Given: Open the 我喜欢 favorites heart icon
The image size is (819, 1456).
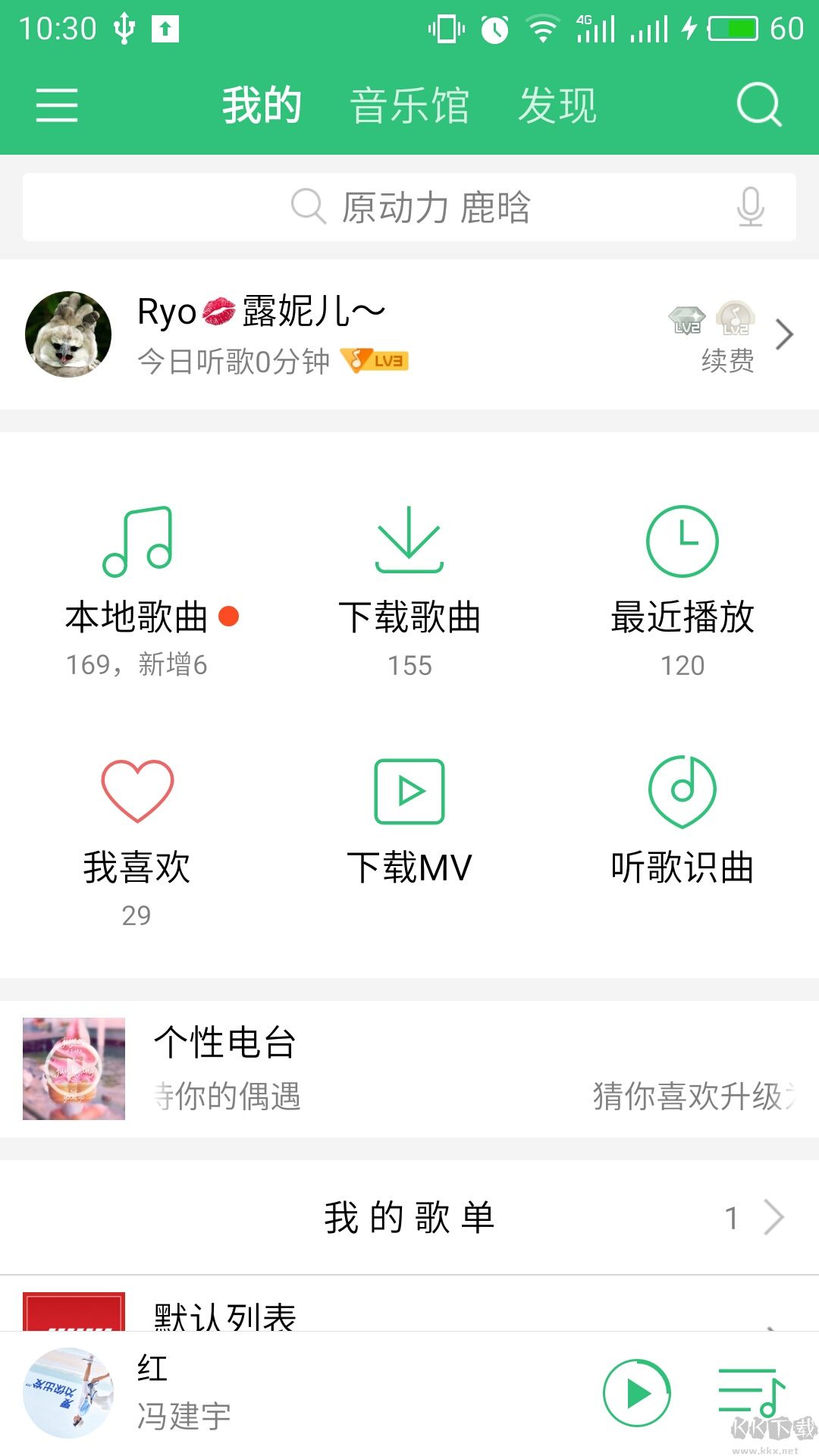Looking at the screenshot, I should click(x=136, y=792).
